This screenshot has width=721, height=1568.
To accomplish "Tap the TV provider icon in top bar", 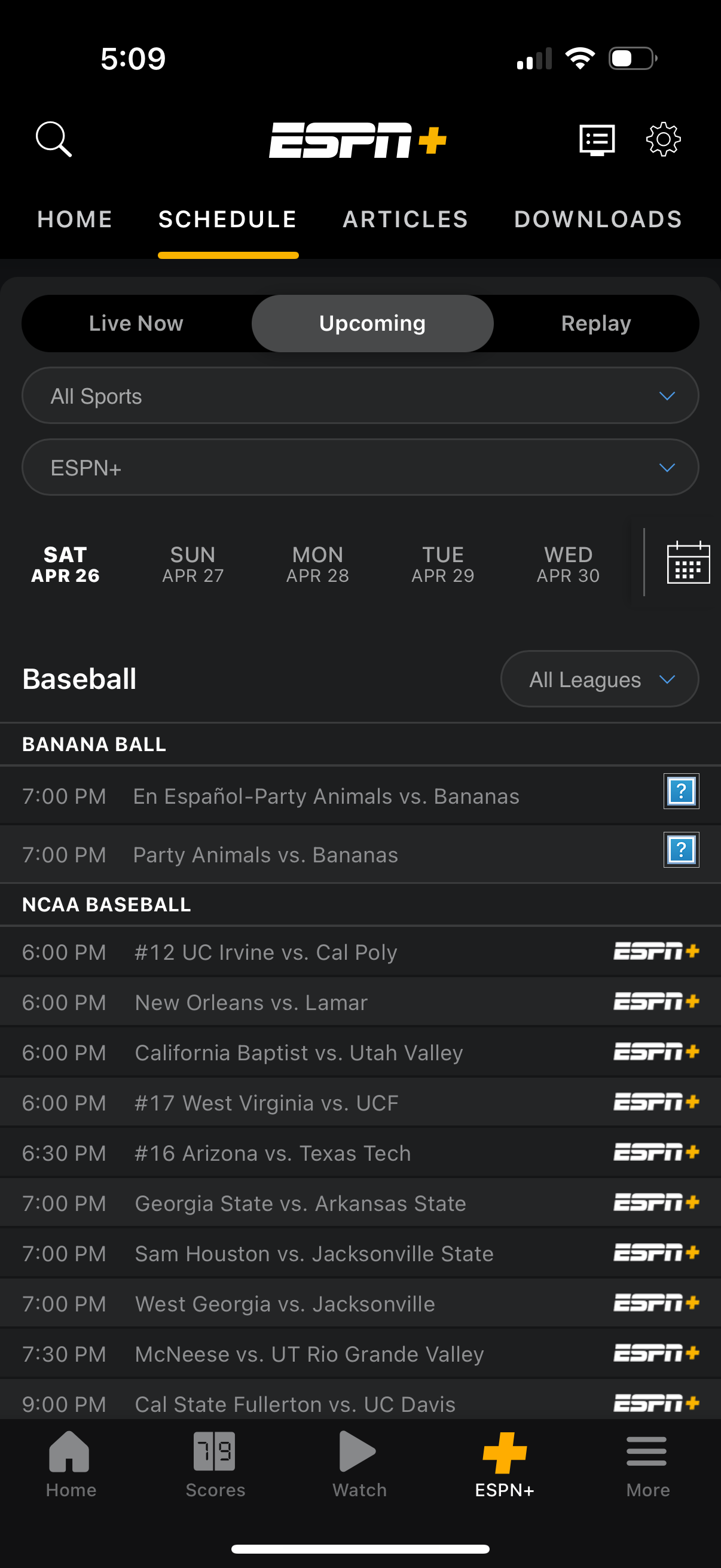I will coord(597,139).
